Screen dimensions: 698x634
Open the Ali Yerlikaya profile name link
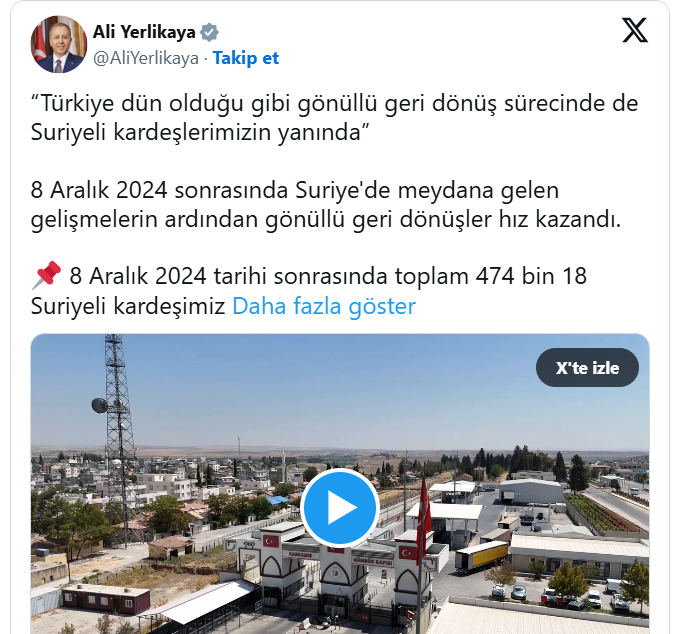[143, 31]
